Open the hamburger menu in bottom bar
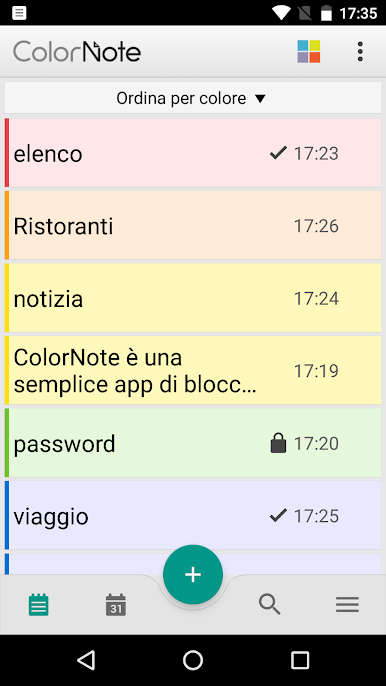Viewport: 386px width, 686px height. [x=347, y=605]
